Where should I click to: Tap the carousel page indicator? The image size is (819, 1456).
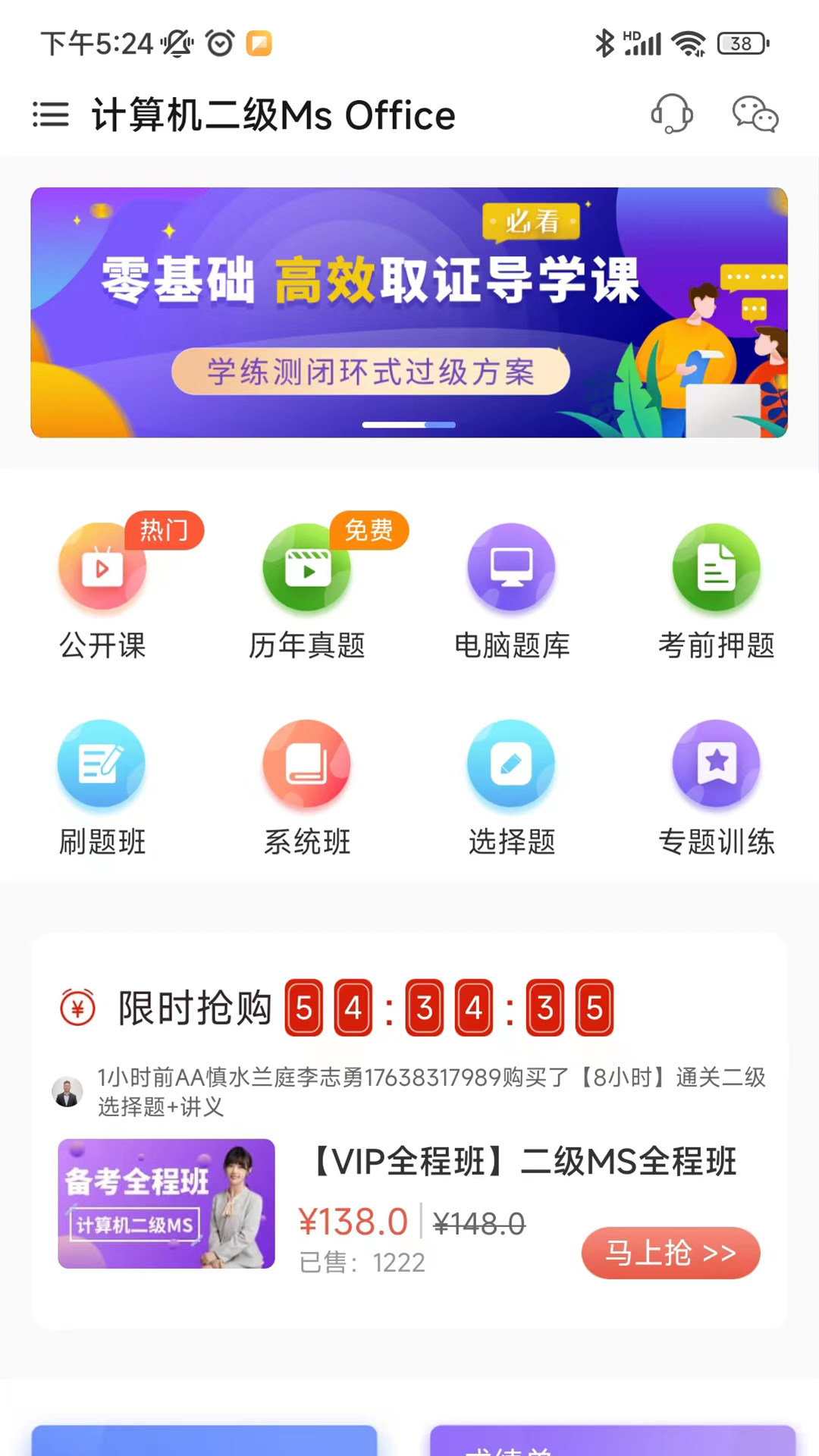(409, 425)
